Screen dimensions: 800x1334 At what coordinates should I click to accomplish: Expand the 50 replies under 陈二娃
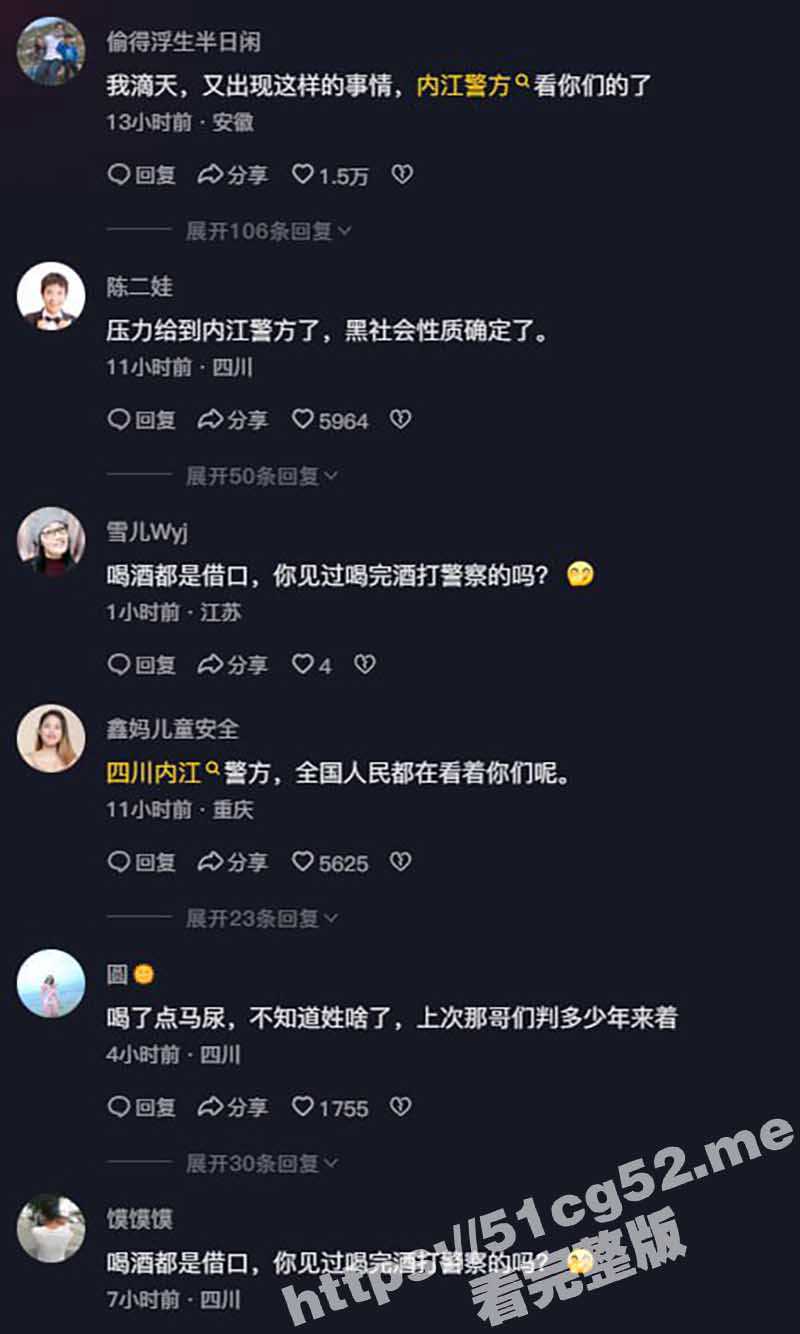(261, 476)
